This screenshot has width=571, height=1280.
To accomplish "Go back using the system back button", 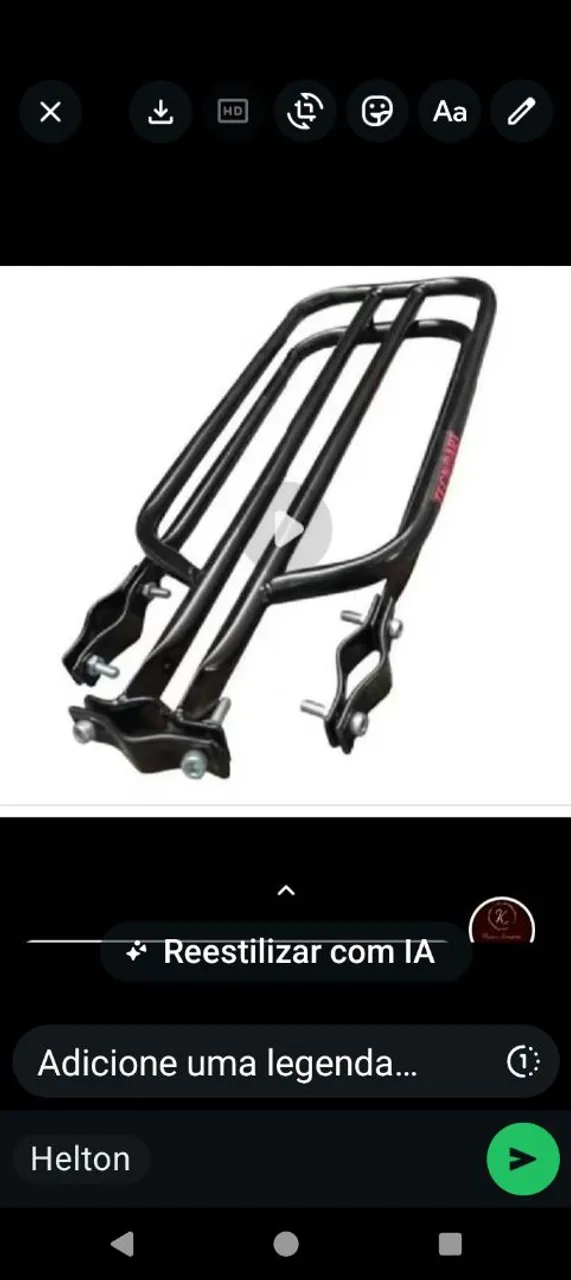I will coord(121,1243).
